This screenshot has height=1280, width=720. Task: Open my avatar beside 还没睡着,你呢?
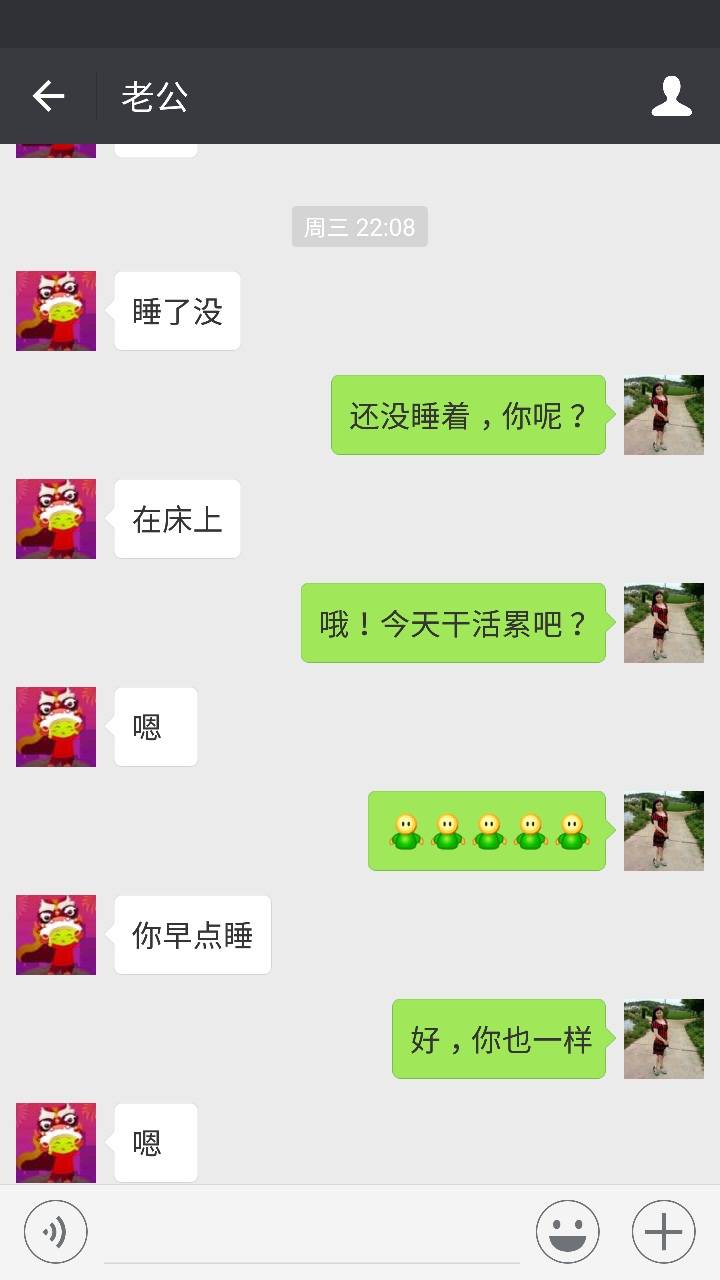pyautogui.click(x=663, y=415)
